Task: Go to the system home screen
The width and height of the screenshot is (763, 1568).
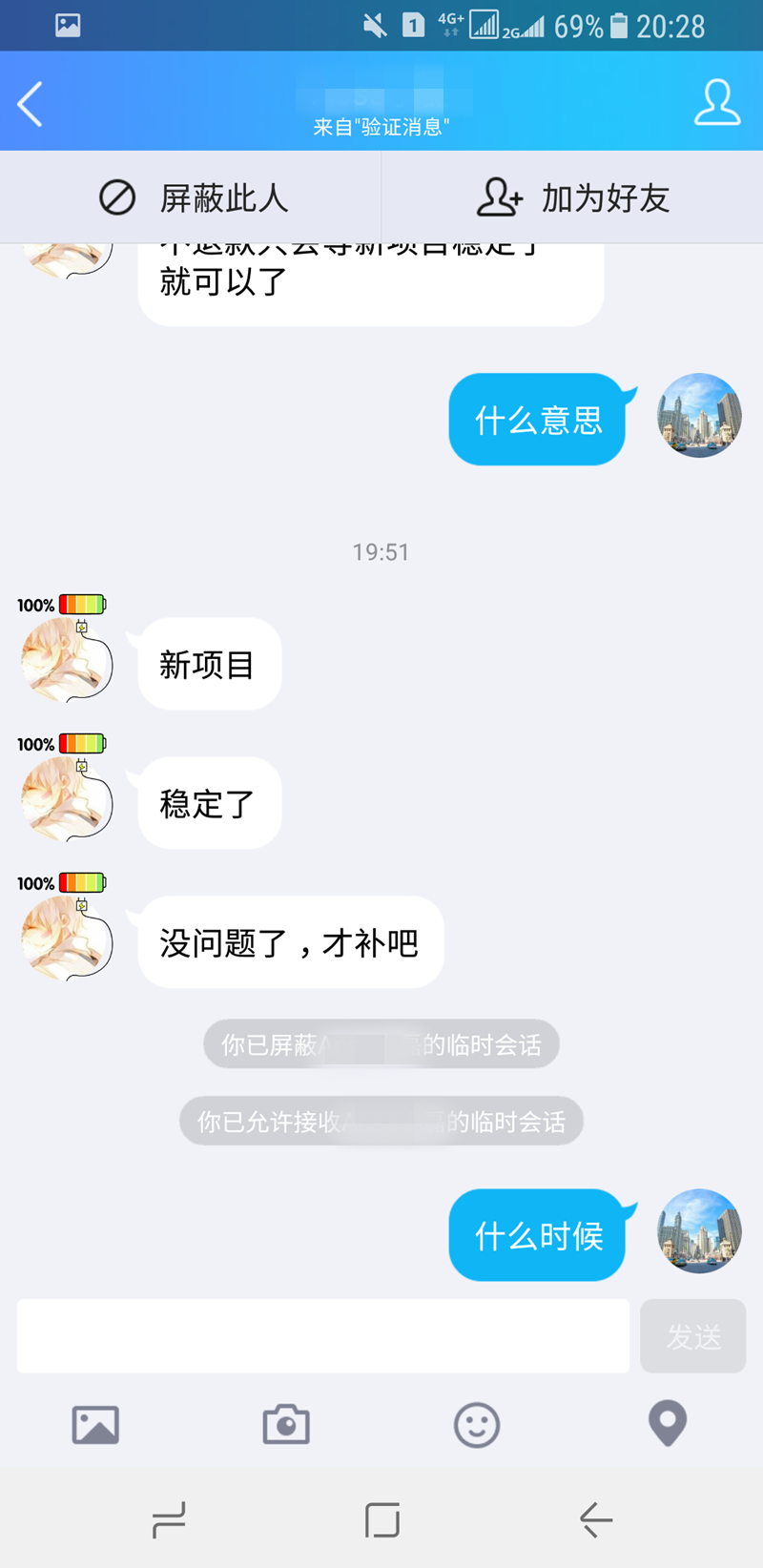Action: coord(382,1519)
